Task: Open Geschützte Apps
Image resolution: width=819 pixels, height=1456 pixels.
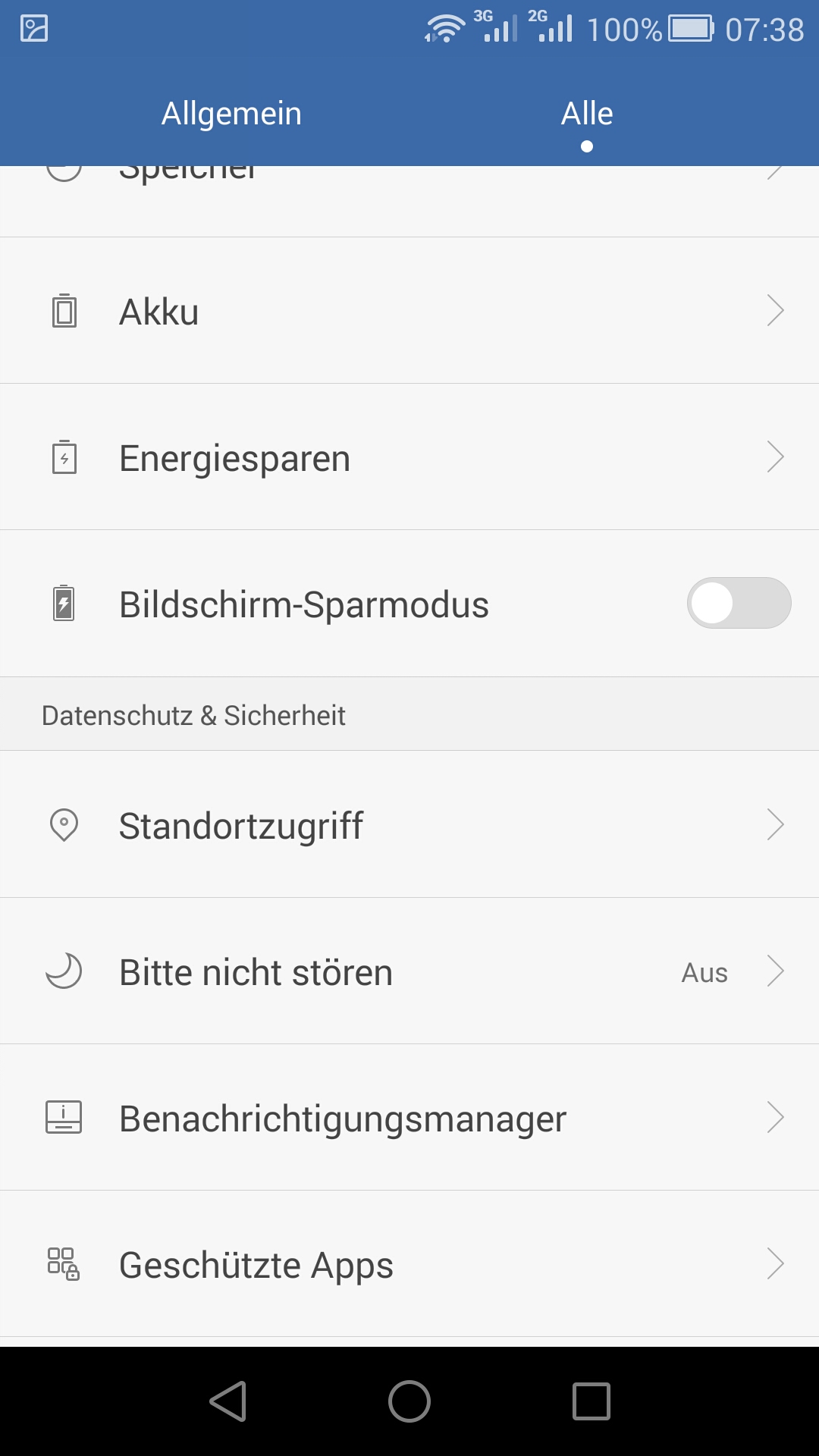Action: click(x=409, y=1264)
